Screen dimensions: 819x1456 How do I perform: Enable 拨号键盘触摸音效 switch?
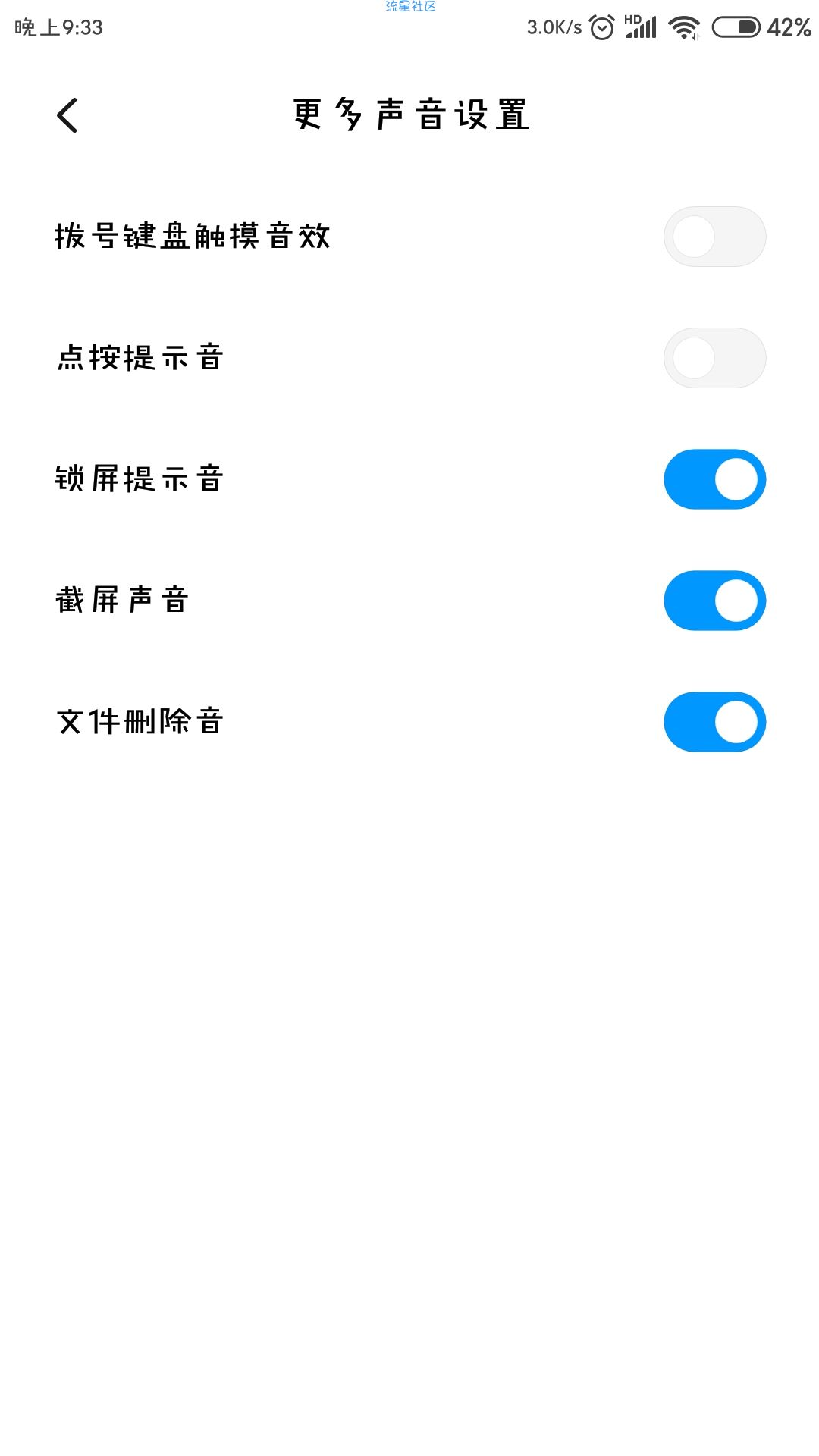(x=714, y=237)
